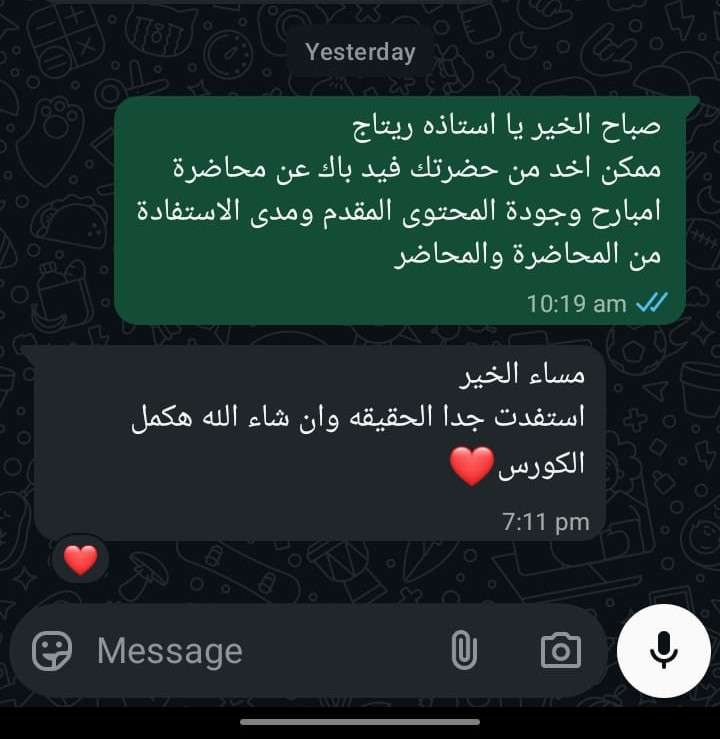Open the emoji and sticker picker
This screenshot has width=720, height=739.
click(x=52, y=651)
